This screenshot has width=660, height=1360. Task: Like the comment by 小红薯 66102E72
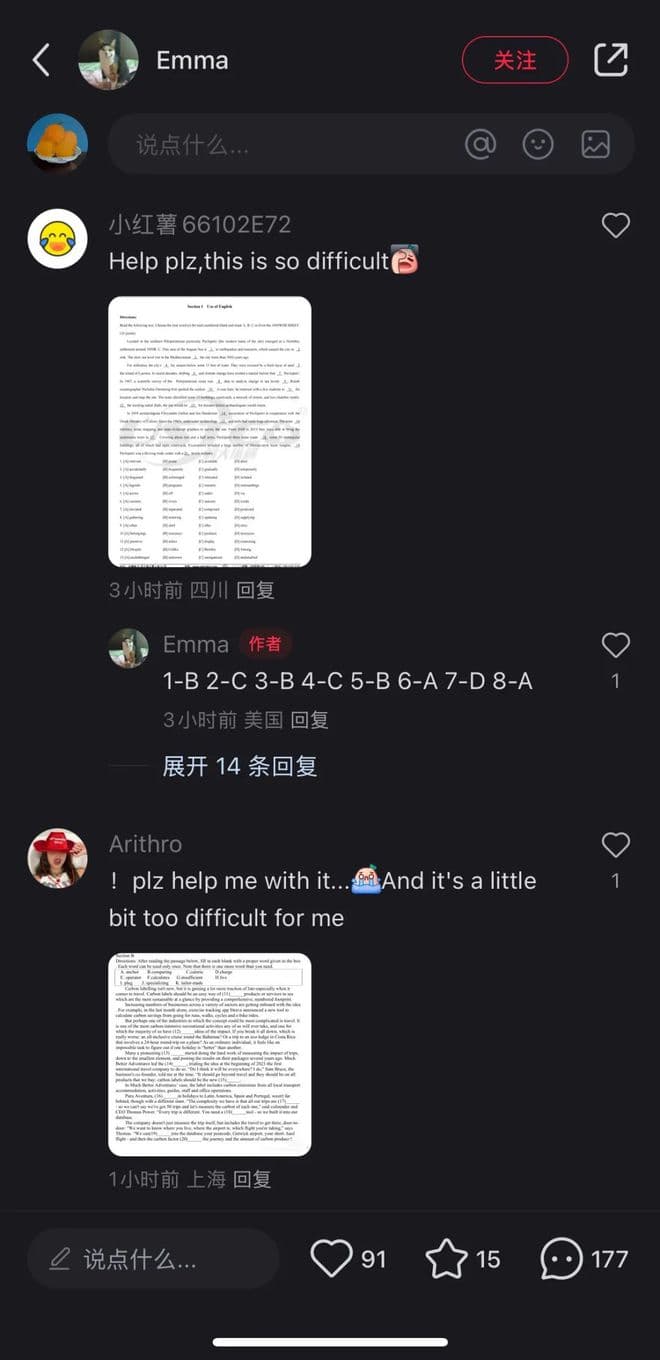pyautogui.click(x=616, y=226)
